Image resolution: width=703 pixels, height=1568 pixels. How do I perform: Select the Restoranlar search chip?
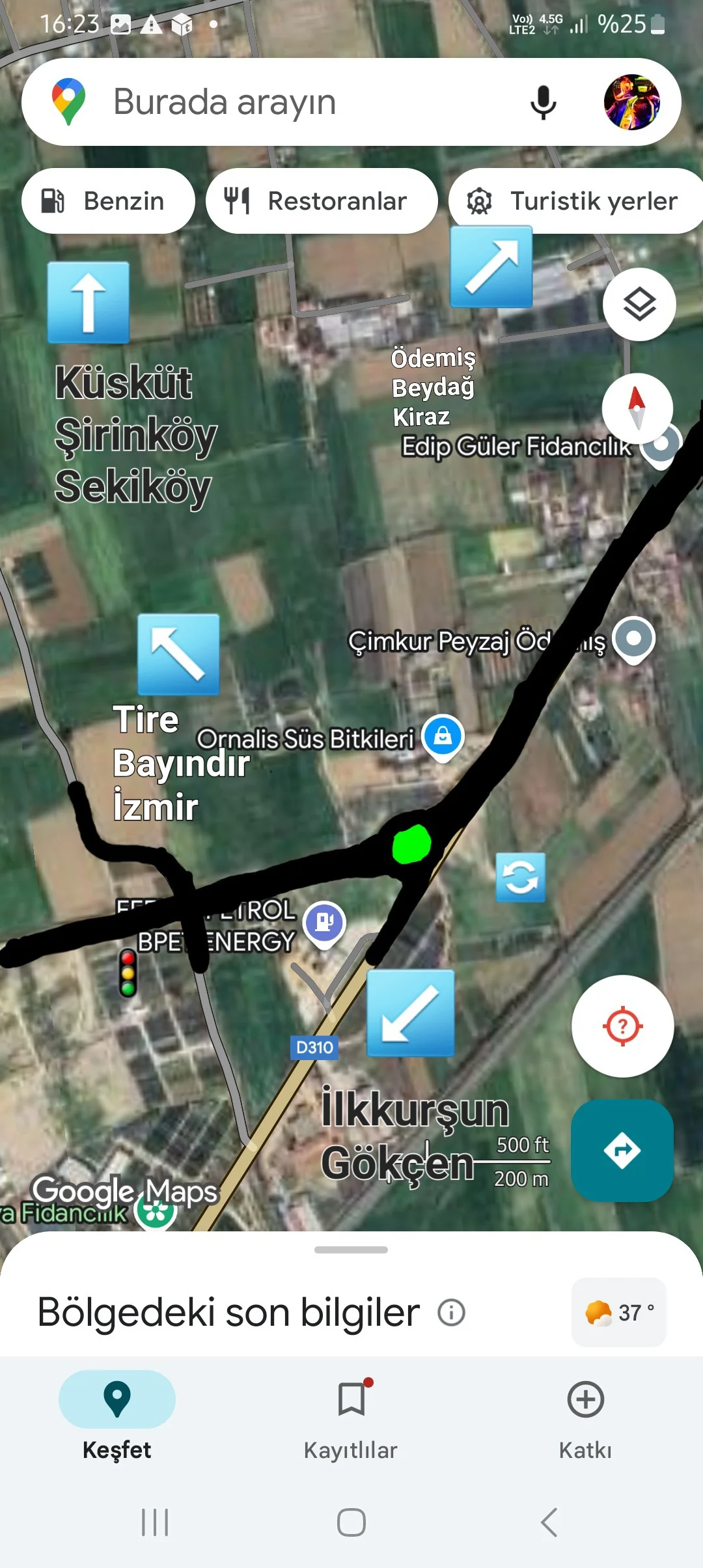322,201
